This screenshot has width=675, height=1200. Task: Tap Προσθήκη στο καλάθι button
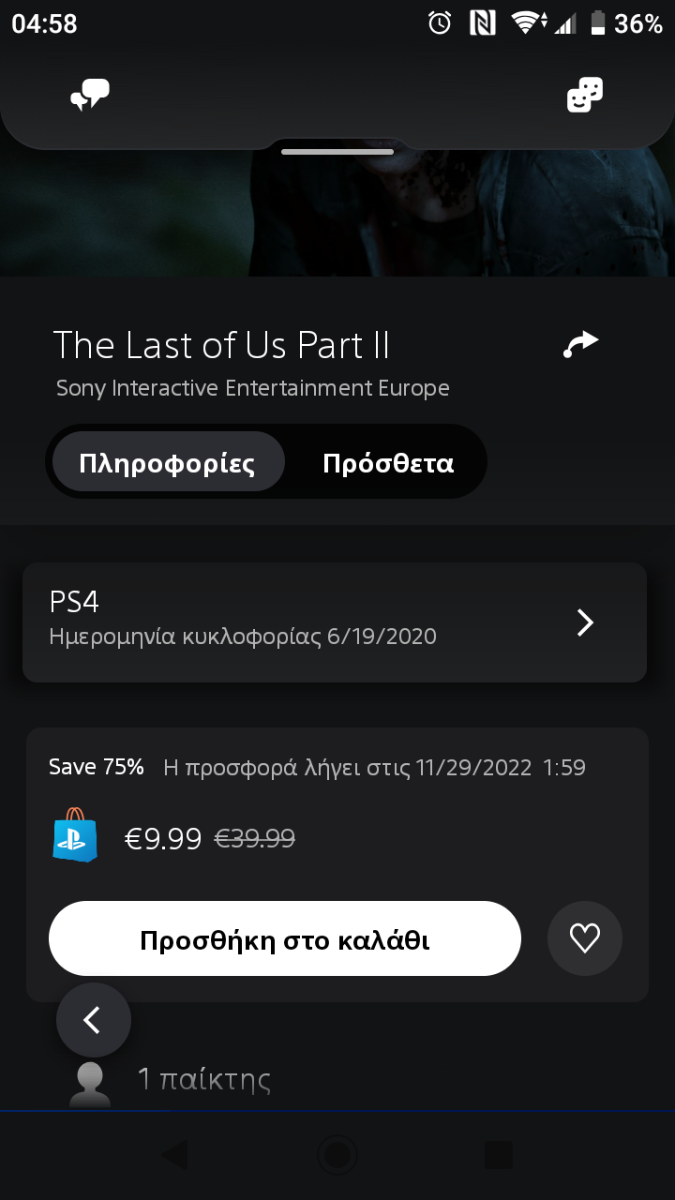pos(285,939)
